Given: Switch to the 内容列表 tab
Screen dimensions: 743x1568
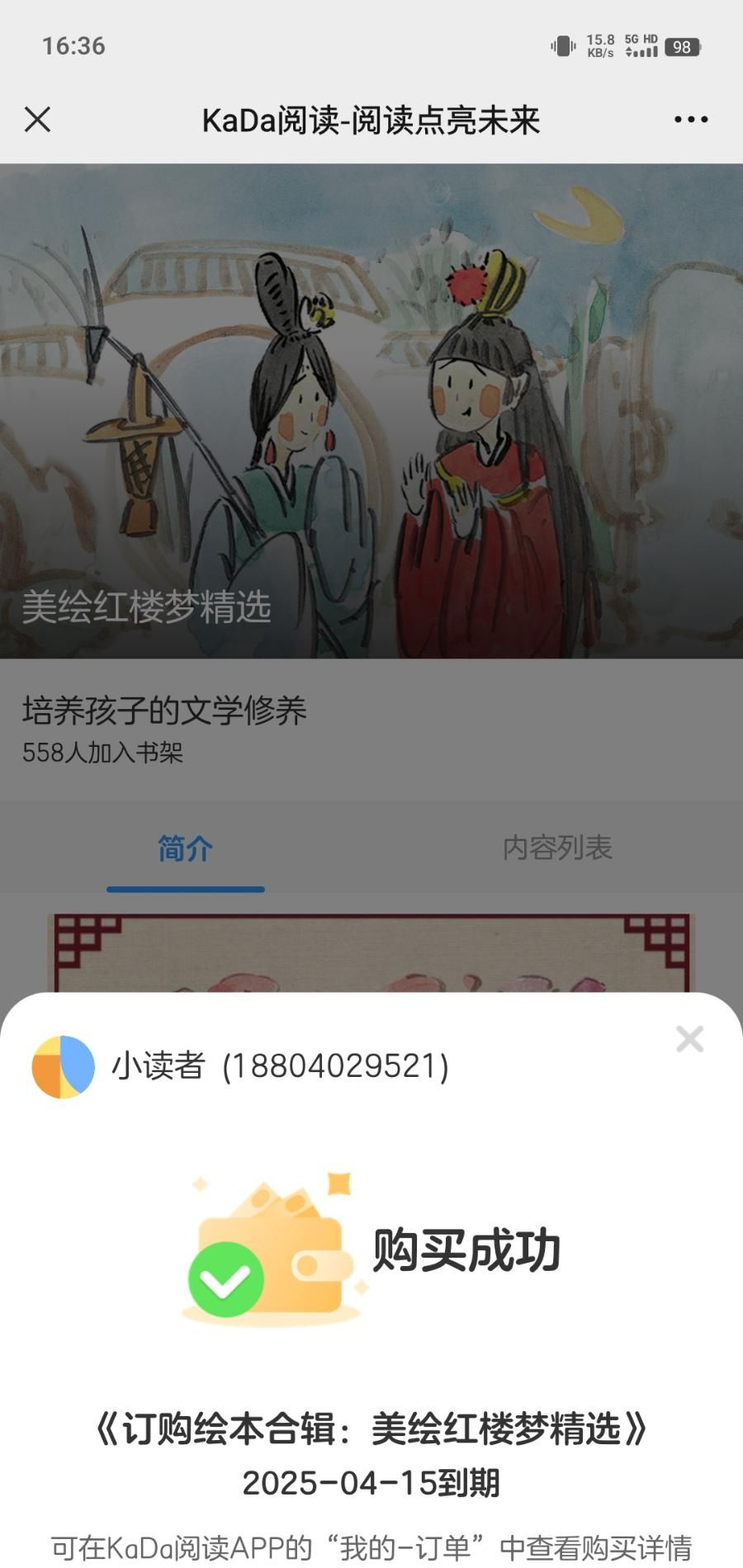Looking at the screenshot, I should click(557, 848).
